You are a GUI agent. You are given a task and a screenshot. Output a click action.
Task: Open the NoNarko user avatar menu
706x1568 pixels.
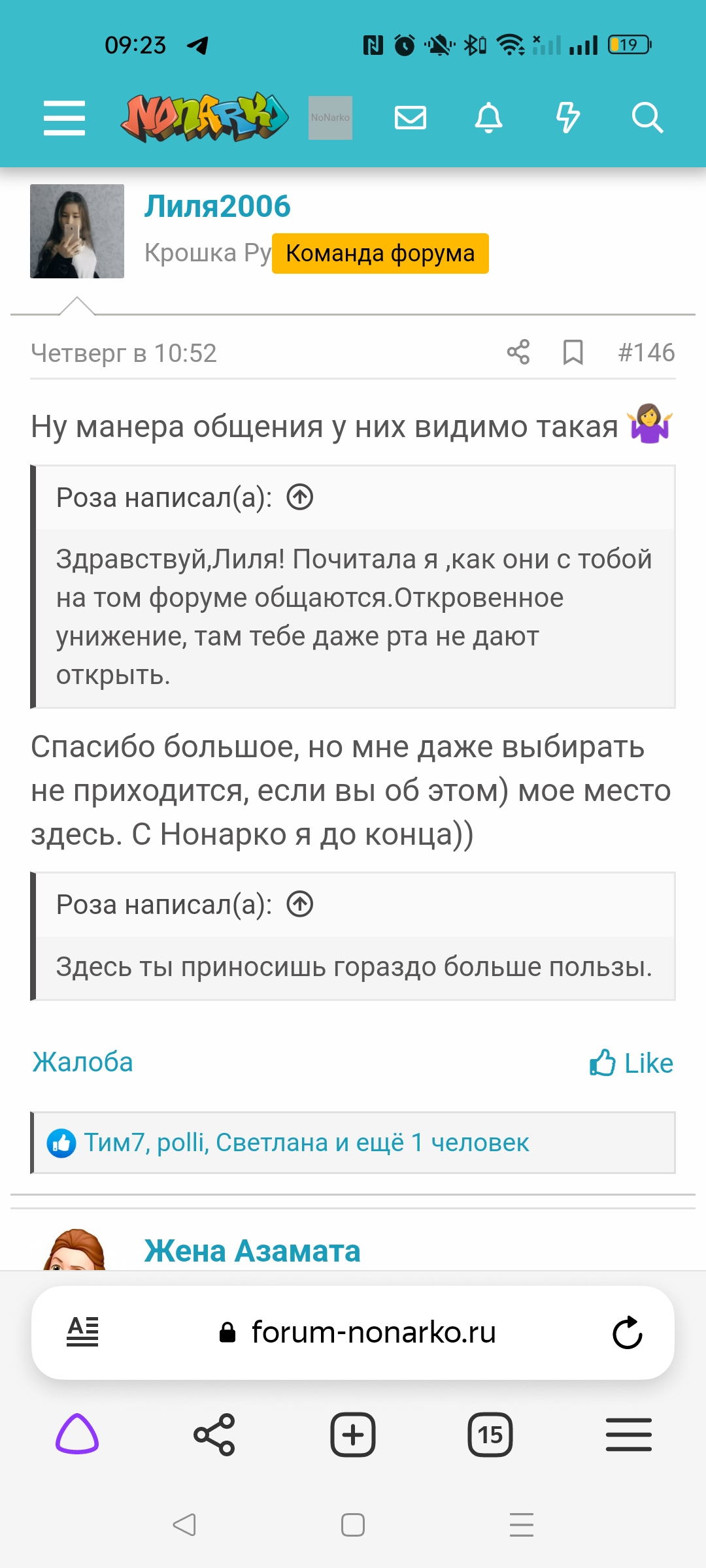(330, 118)
